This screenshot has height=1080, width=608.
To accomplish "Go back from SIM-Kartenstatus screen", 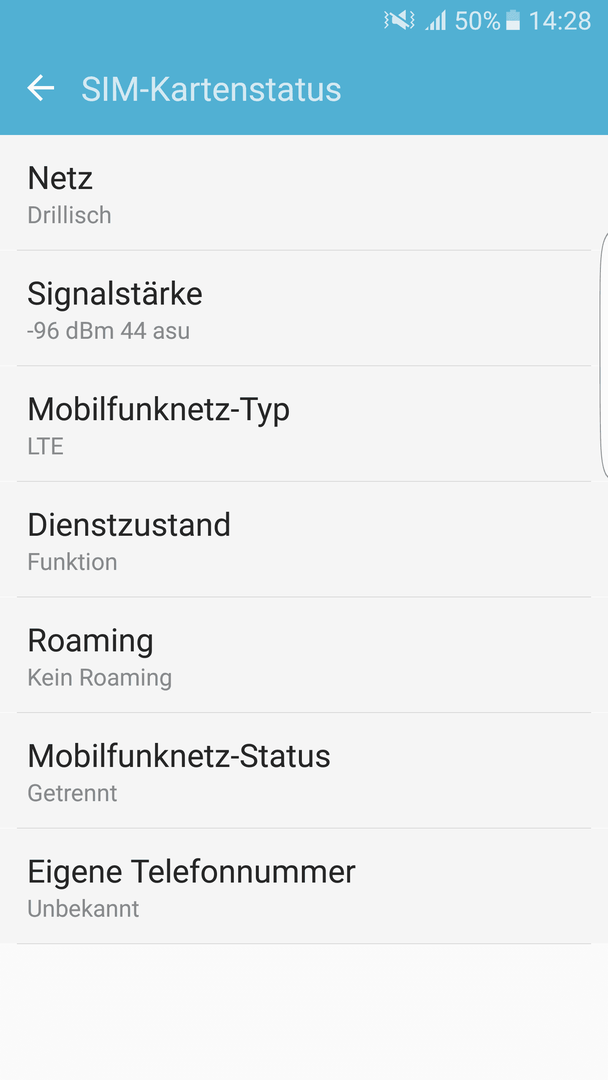I will coord(41,89).
